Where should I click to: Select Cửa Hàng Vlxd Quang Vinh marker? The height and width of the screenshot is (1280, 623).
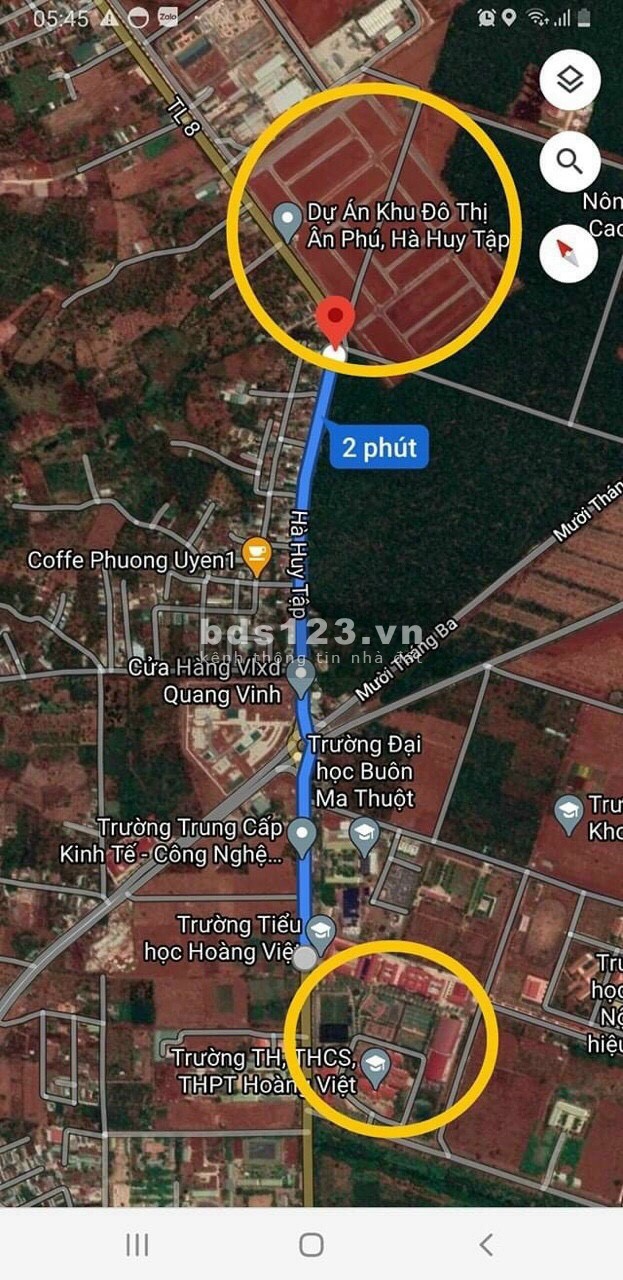click(x=301, y=680)
